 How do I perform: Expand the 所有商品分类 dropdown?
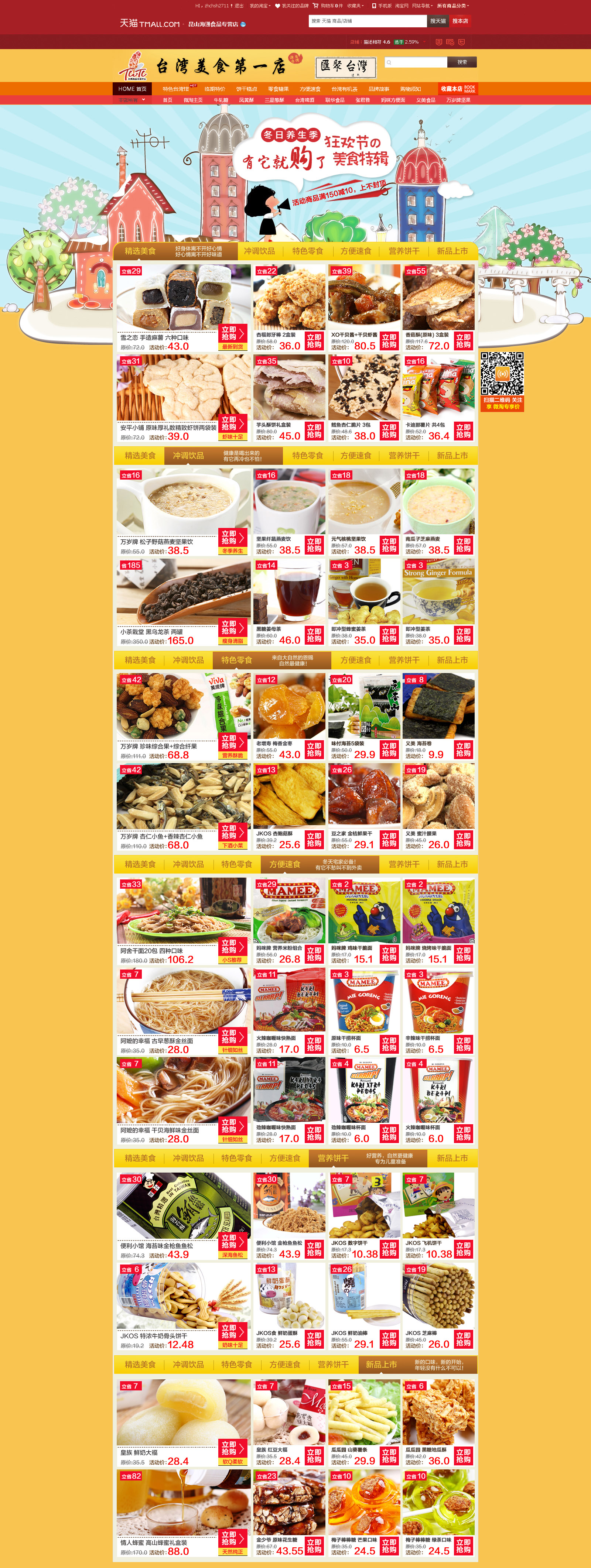pos(453,6)
